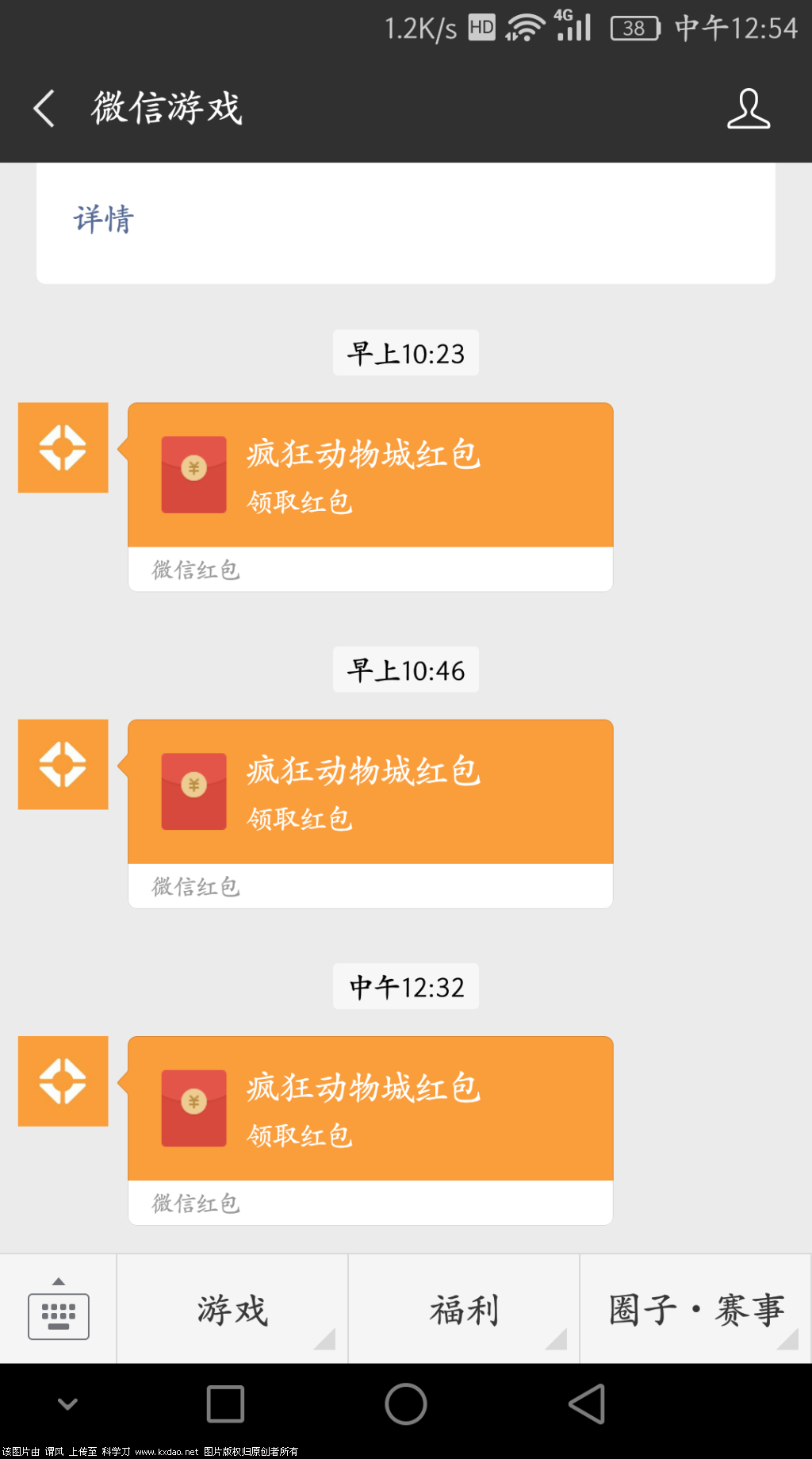Open the 圈子·赛事 menu tab
Screen dimensions: 812x1459
coord(695,1309)
